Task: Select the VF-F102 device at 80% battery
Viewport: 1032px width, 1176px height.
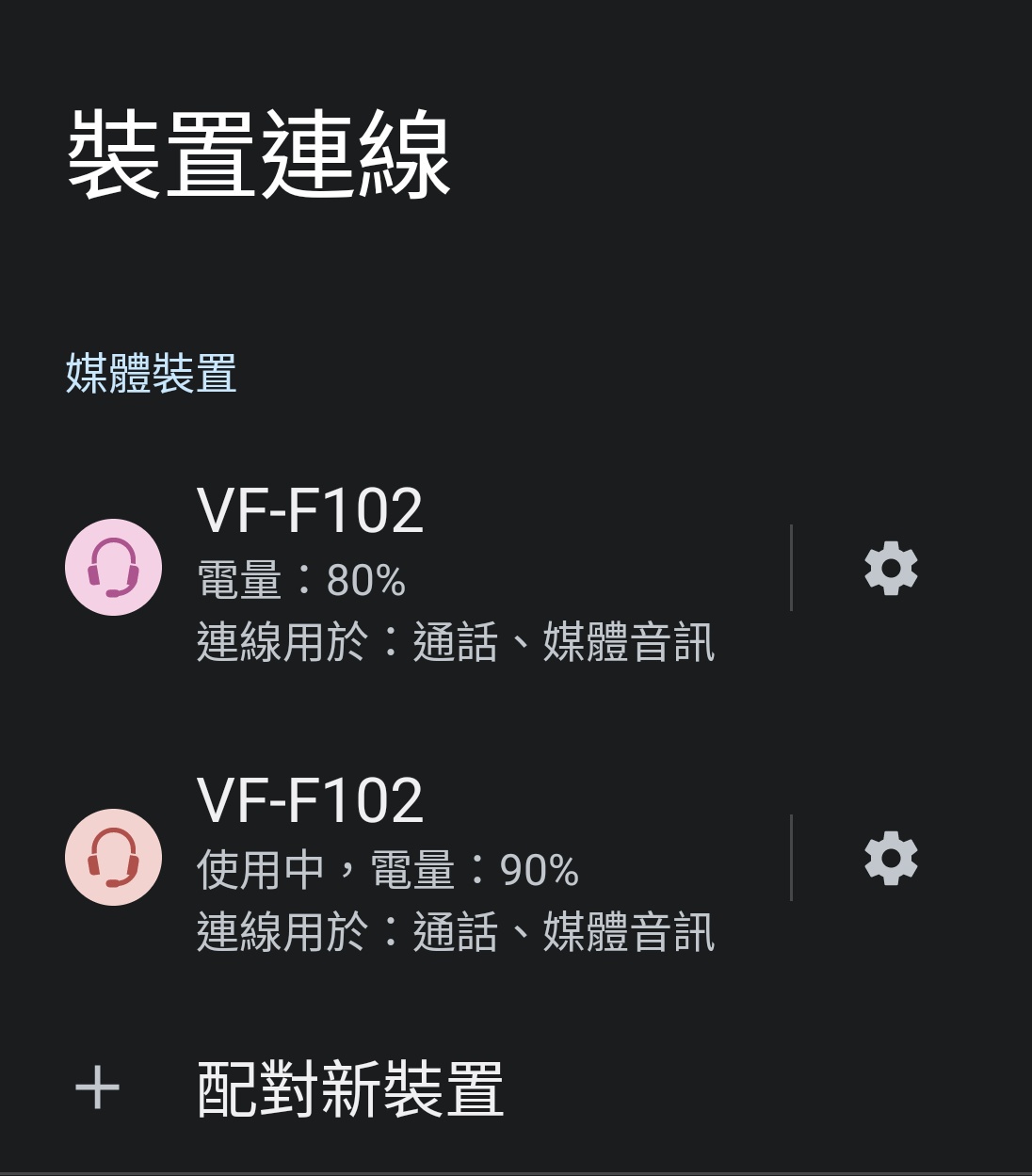Action: (424, 571)
